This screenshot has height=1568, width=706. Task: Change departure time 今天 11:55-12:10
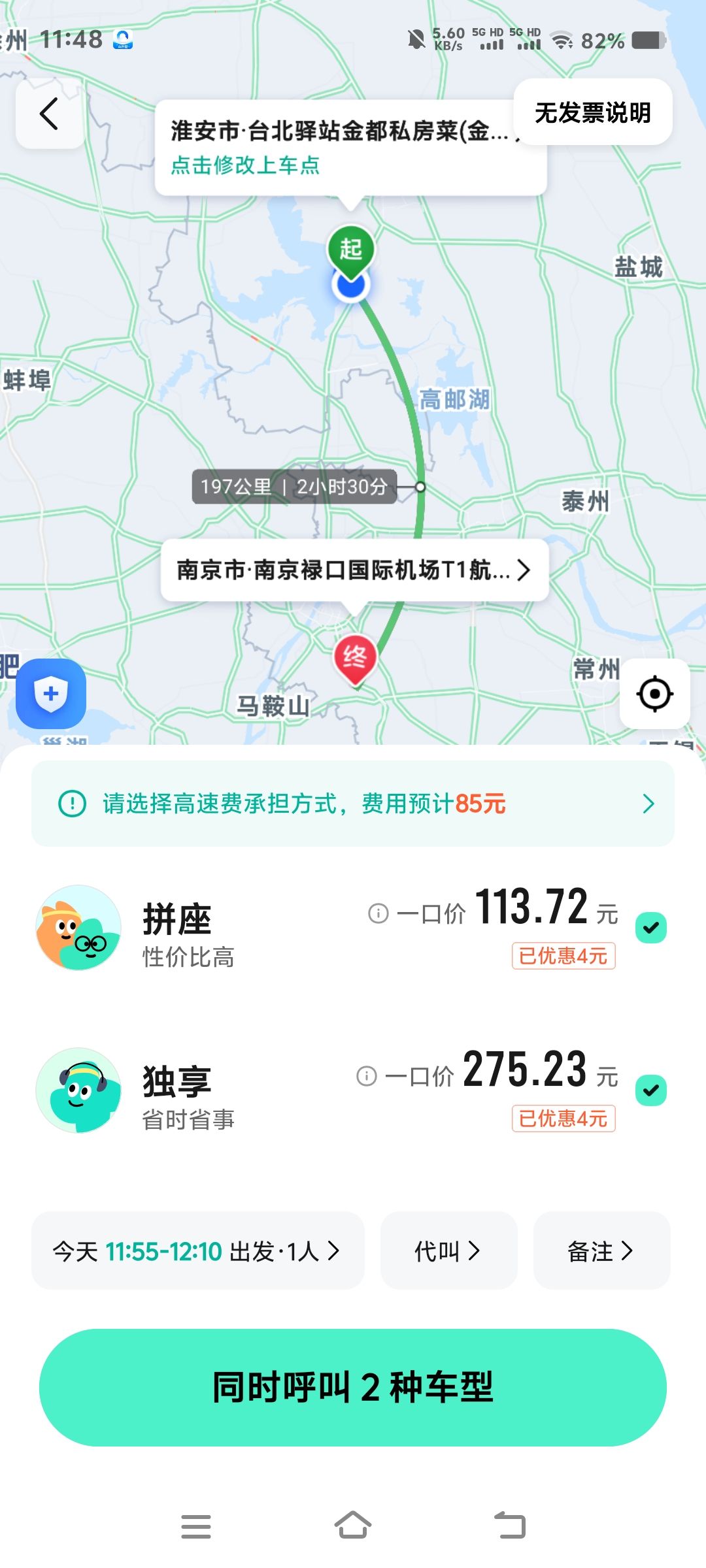(197, 1251)
